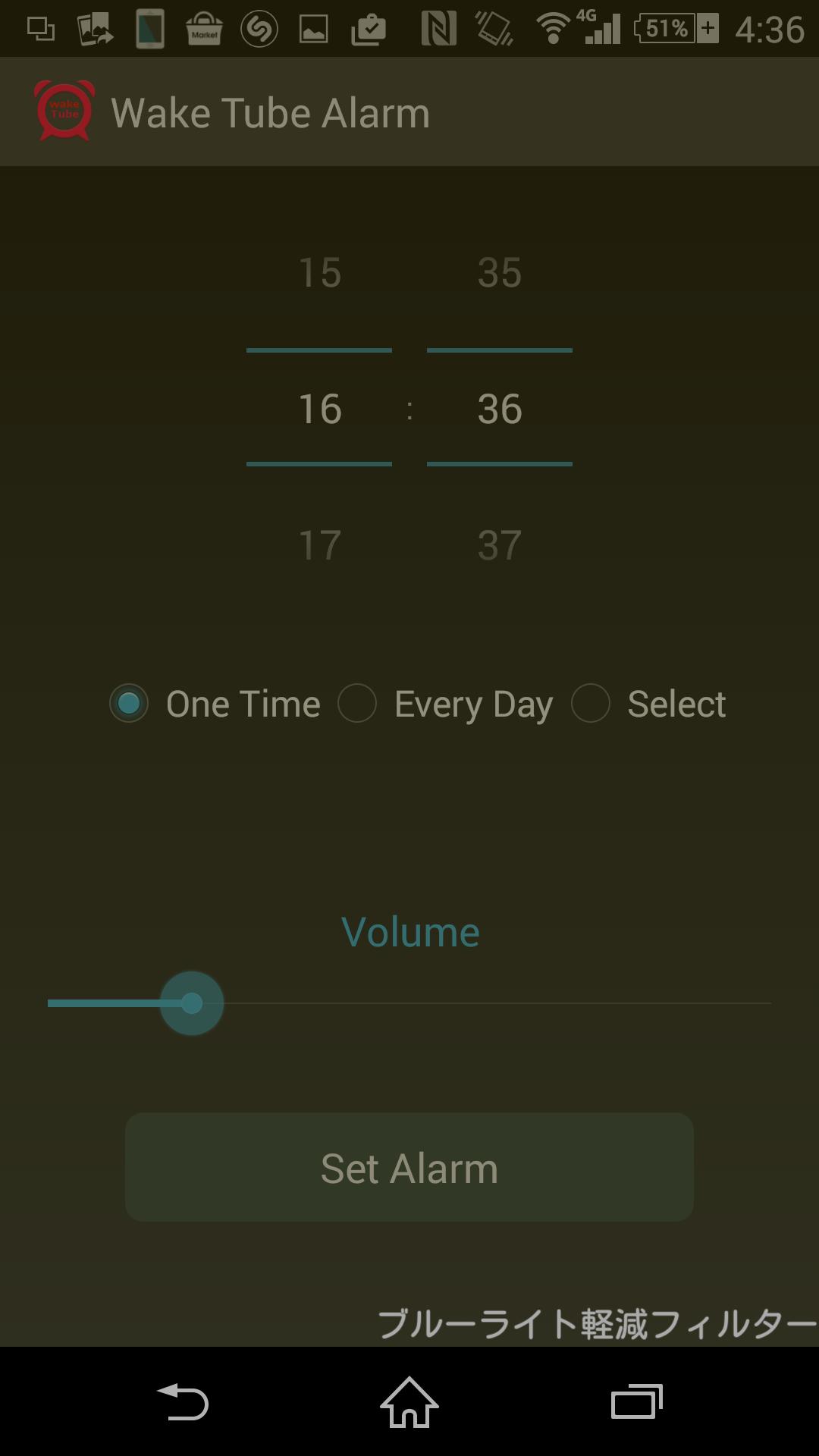The width and height of the screenshot is (819, 1456).
Task: Tap the hour field showing 16
Action: pyautogui.click(x=319, y=409)
